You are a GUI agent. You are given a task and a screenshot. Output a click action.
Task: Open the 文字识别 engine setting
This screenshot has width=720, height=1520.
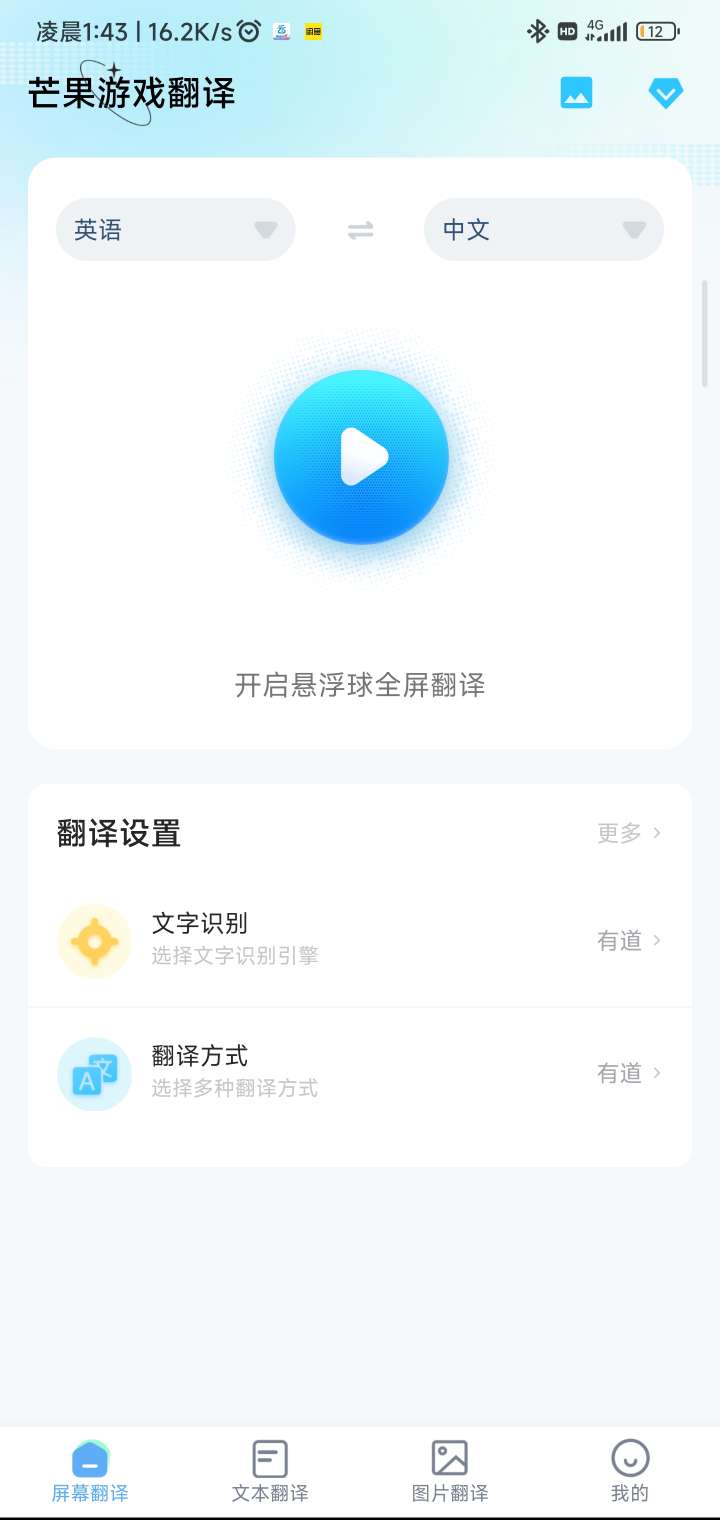[x=360, y=941]
